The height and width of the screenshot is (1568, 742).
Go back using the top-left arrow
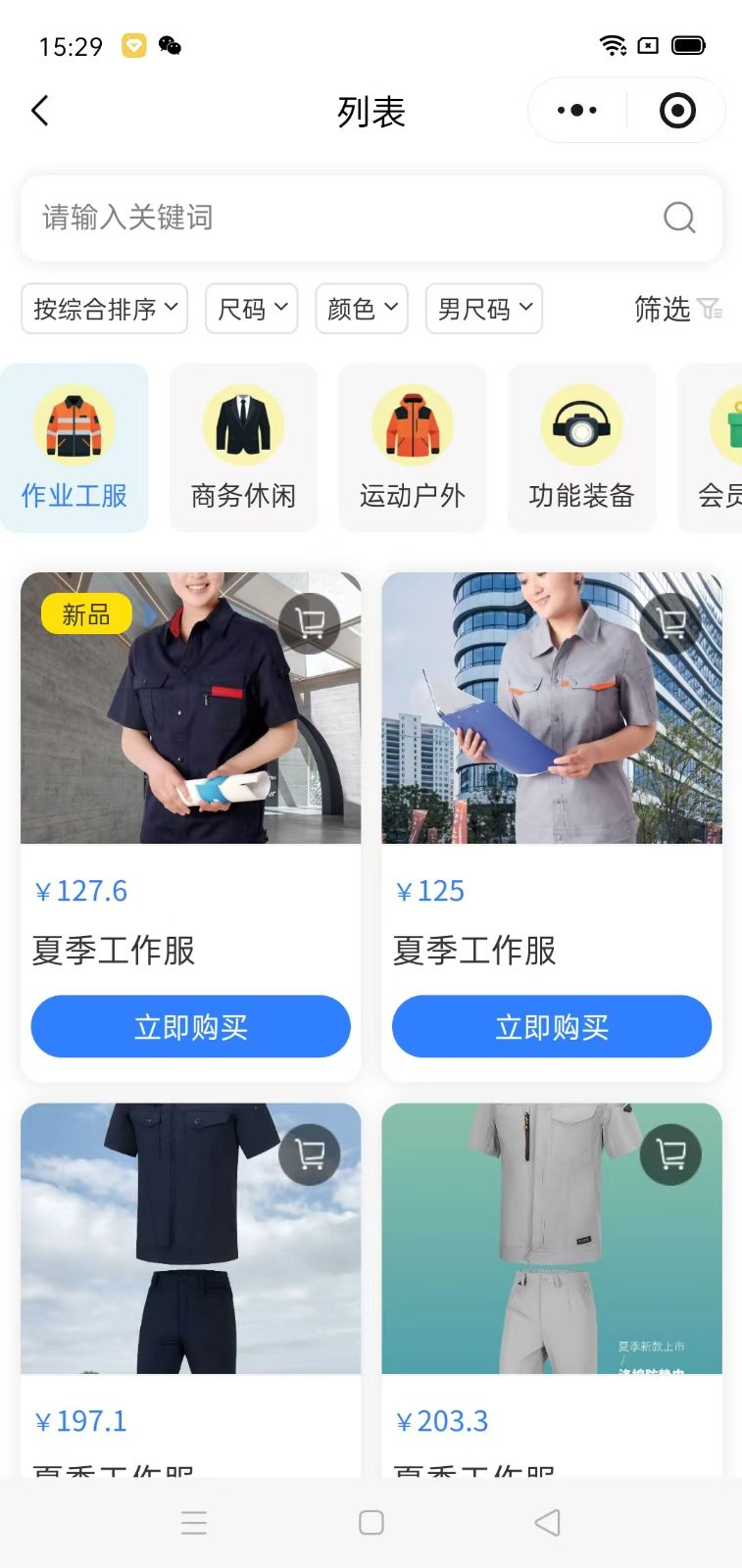tap(40, 111)
